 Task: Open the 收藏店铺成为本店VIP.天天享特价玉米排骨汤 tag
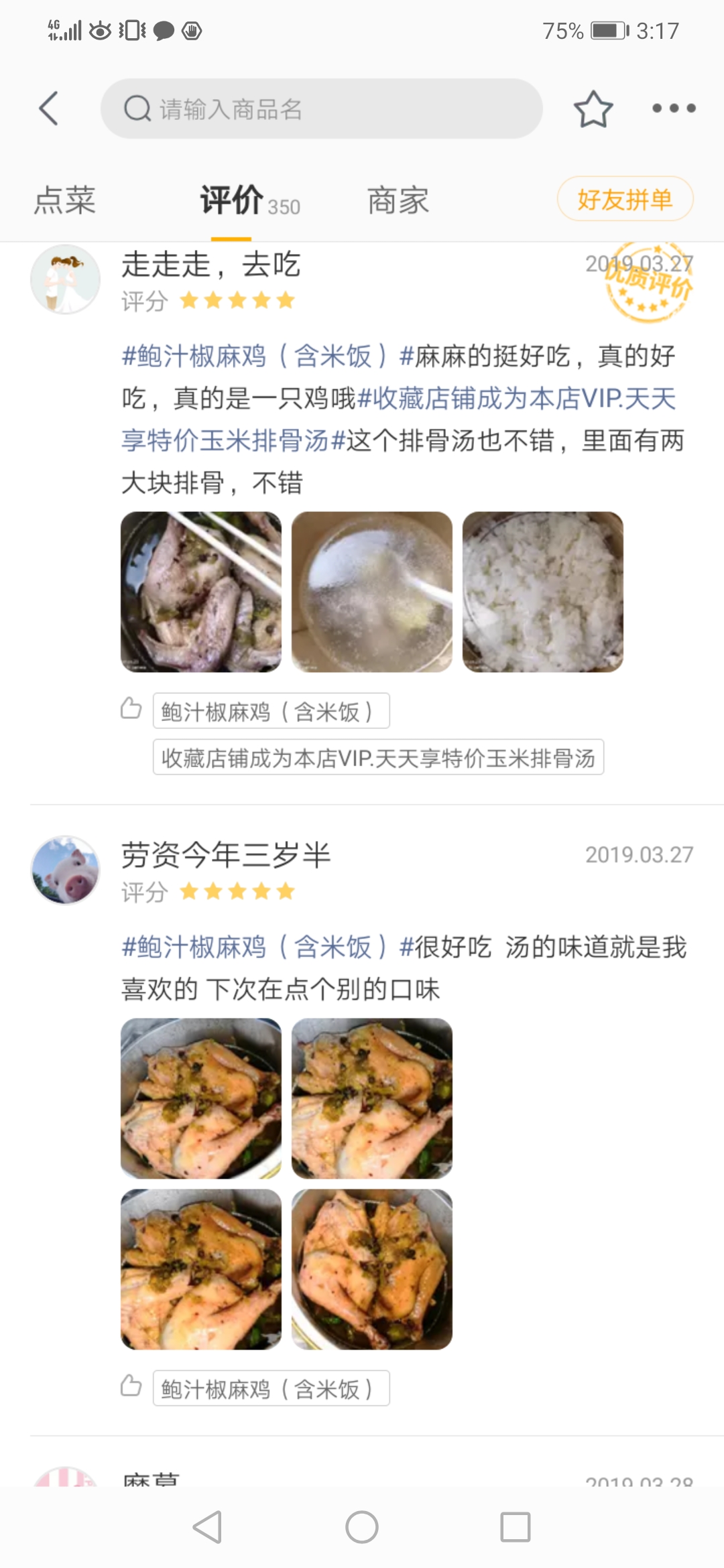pyautogui.click(x=378, y=757)
